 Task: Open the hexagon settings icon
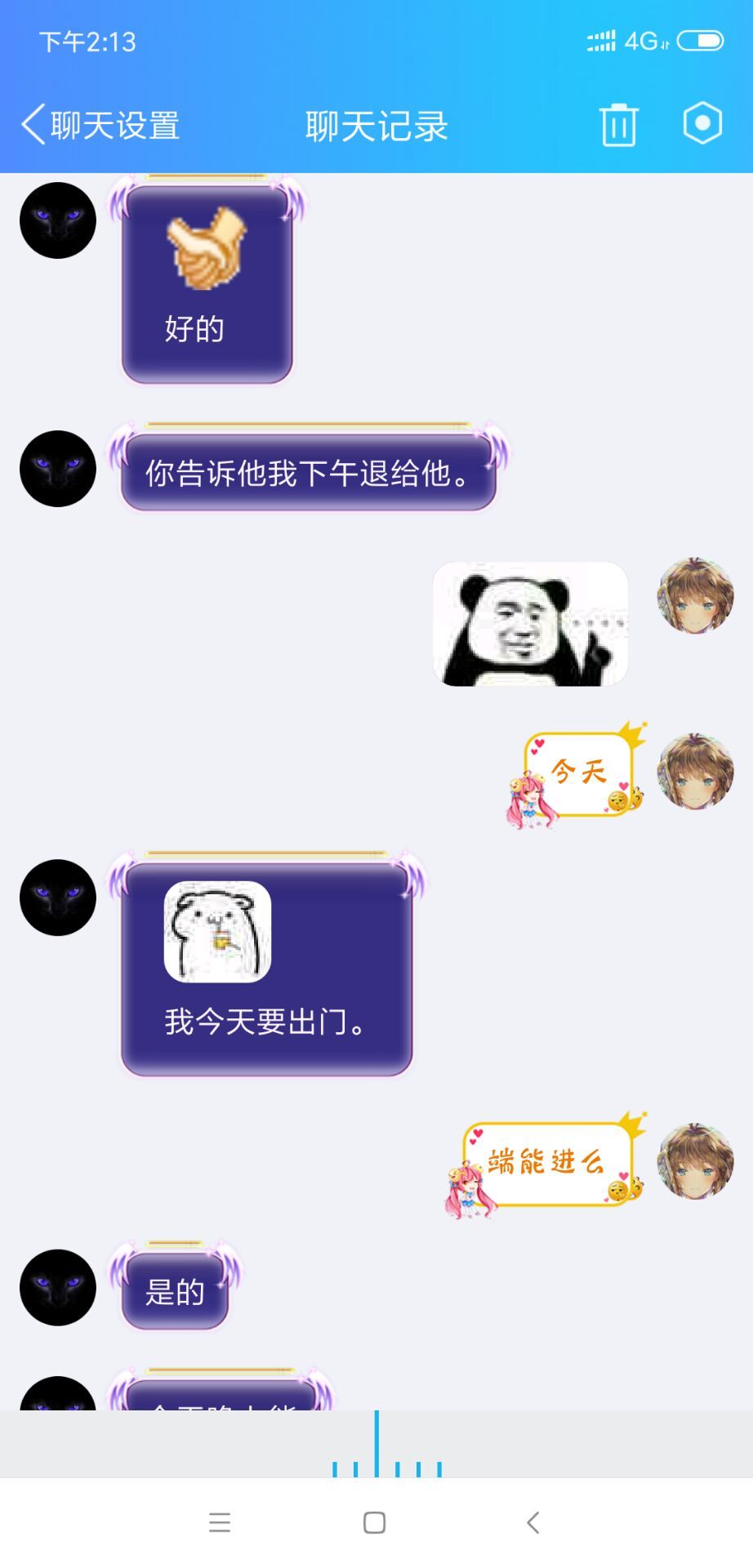(x=702, y=124)
